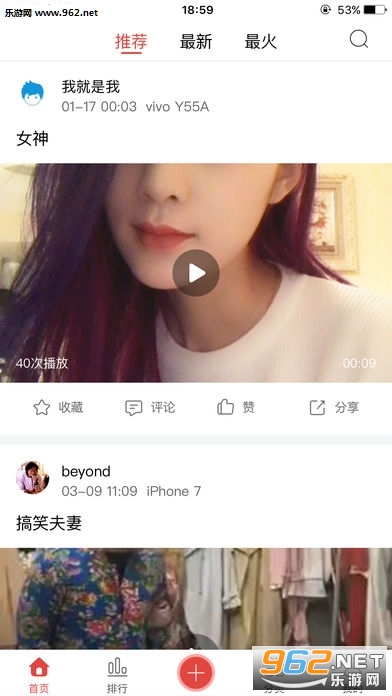Select the 推荐 tab

click(x=131, y=42)
